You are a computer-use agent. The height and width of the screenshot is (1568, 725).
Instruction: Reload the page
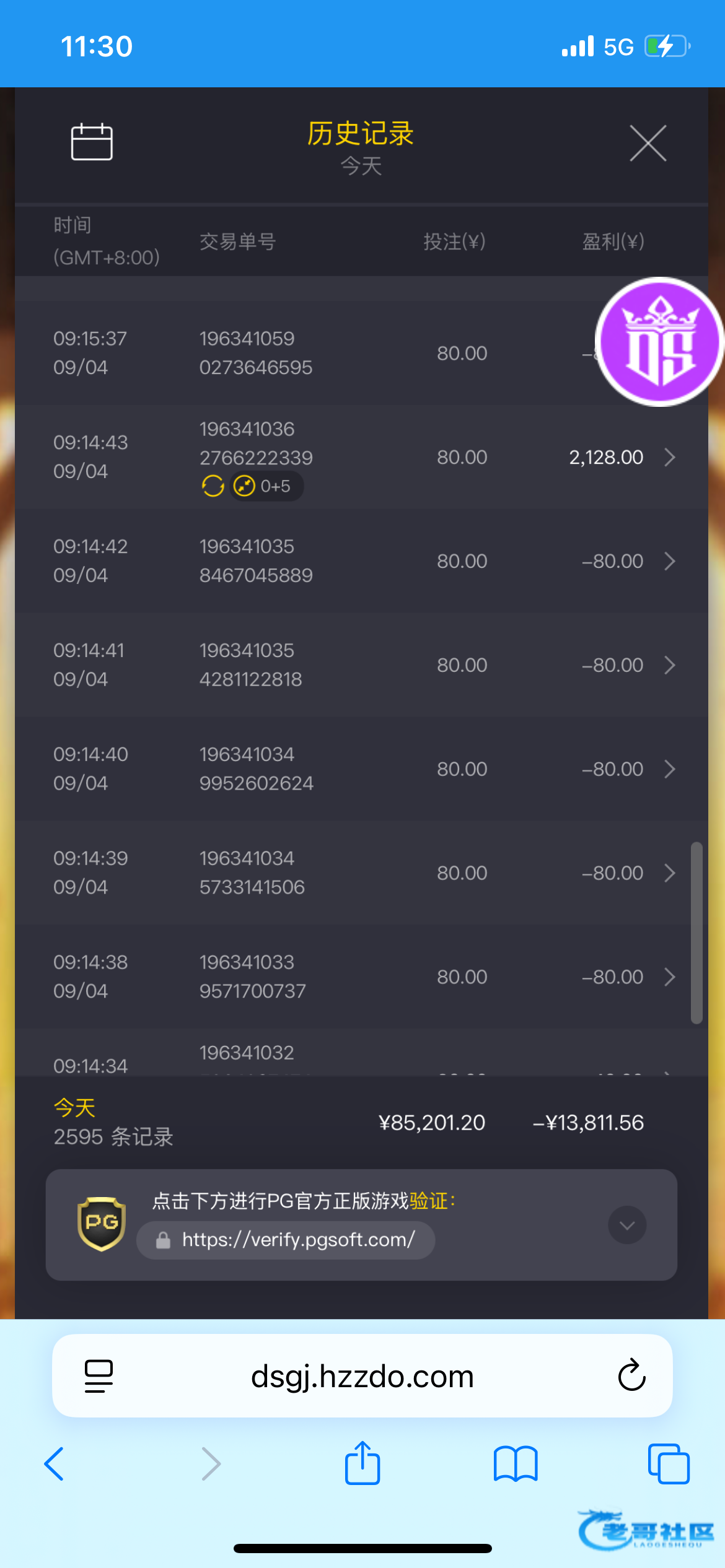(x=631, y=1375)
